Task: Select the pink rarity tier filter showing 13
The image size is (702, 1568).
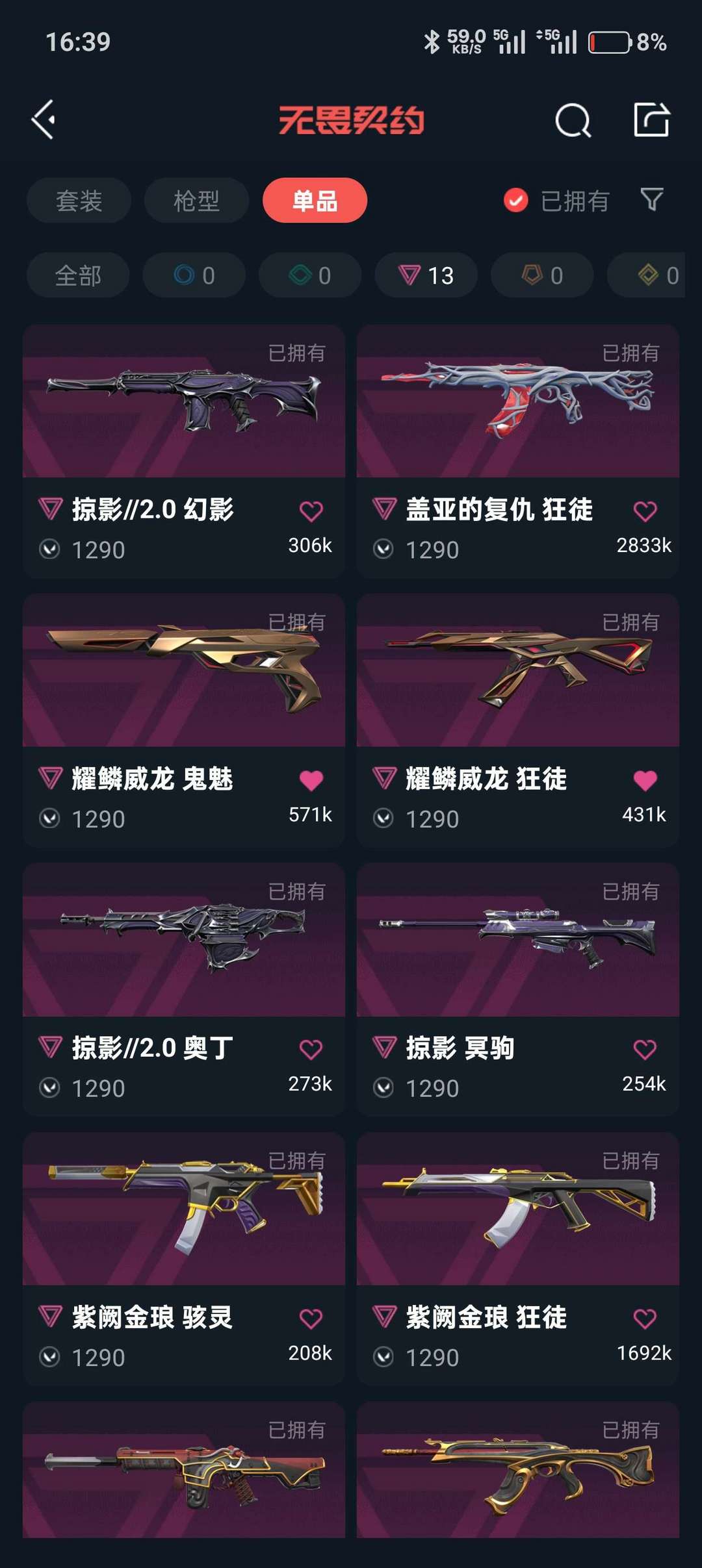Action: (x=425, y=275)
